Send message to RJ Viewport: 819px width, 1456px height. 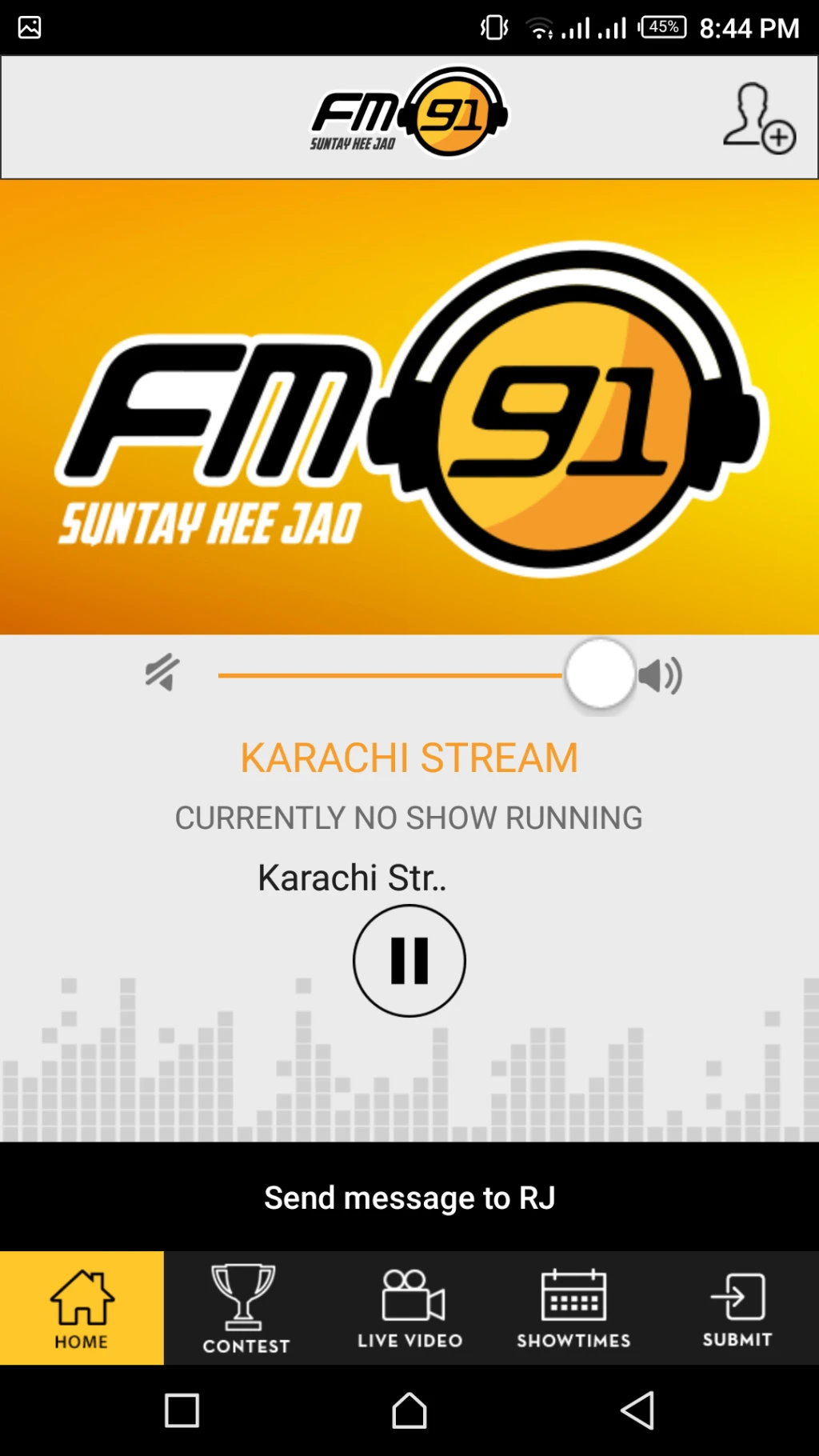[409, 1197]
